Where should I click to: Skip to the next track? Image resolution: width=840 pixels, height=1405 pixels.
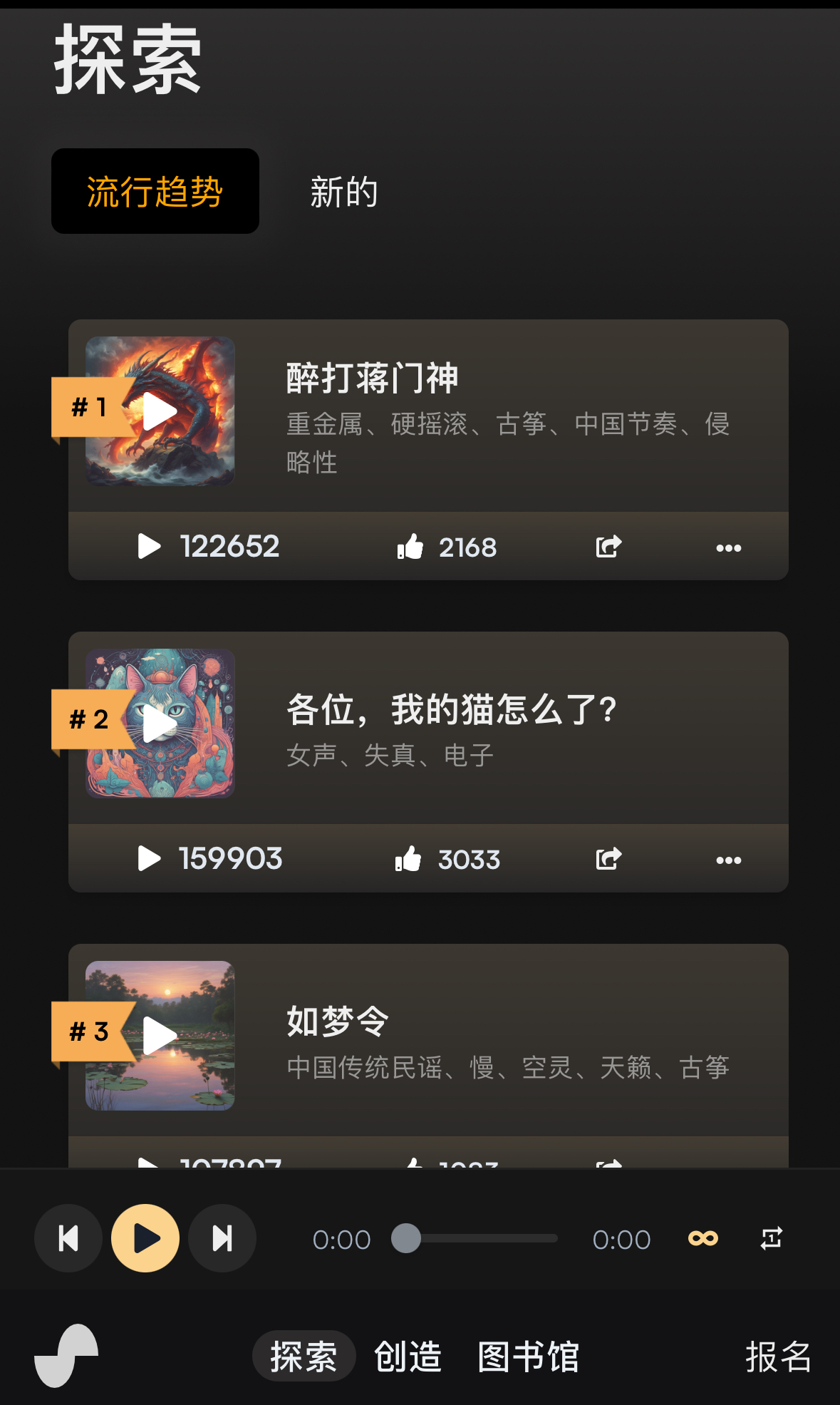pos(222,1238)
